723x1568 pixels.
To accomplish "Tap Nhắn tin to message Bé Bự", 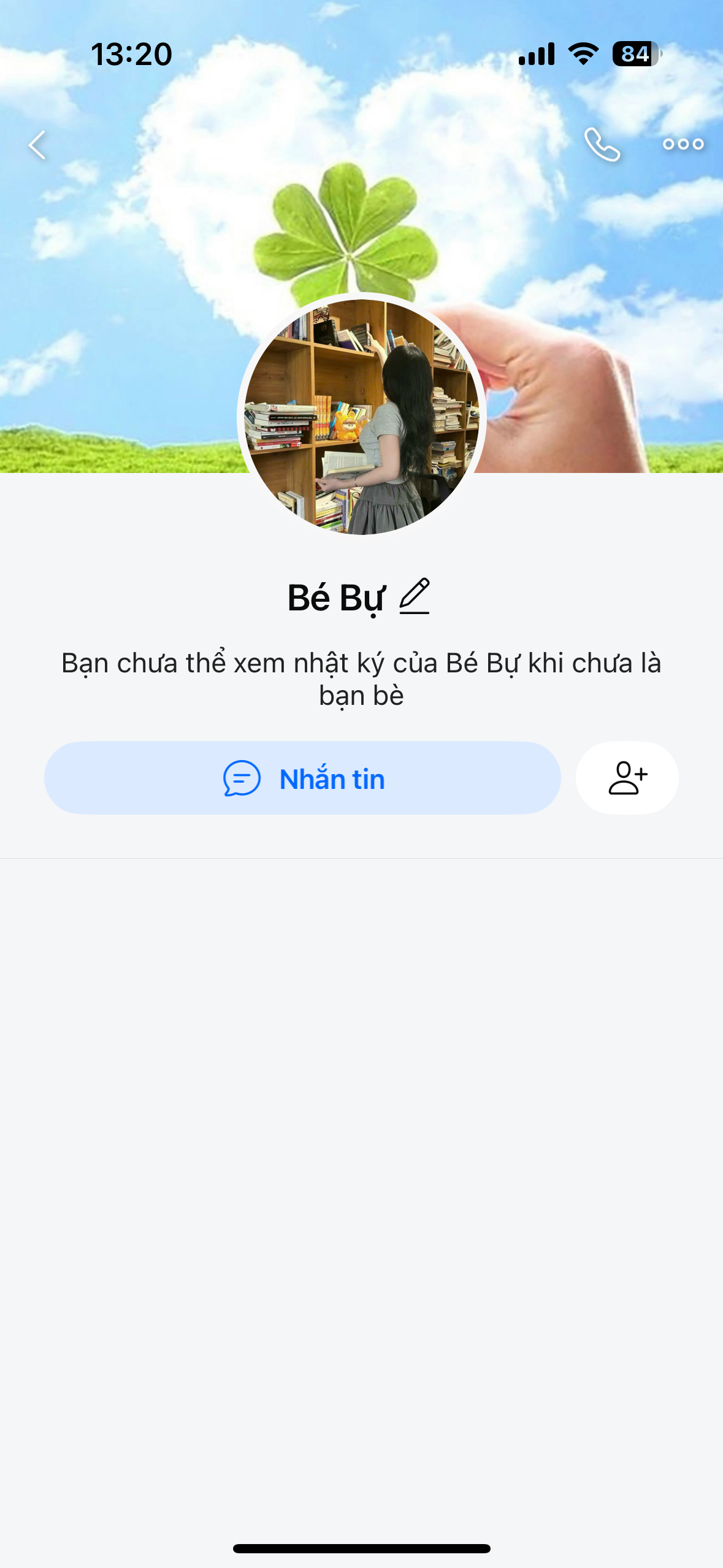I will click(x=302, y=778).
